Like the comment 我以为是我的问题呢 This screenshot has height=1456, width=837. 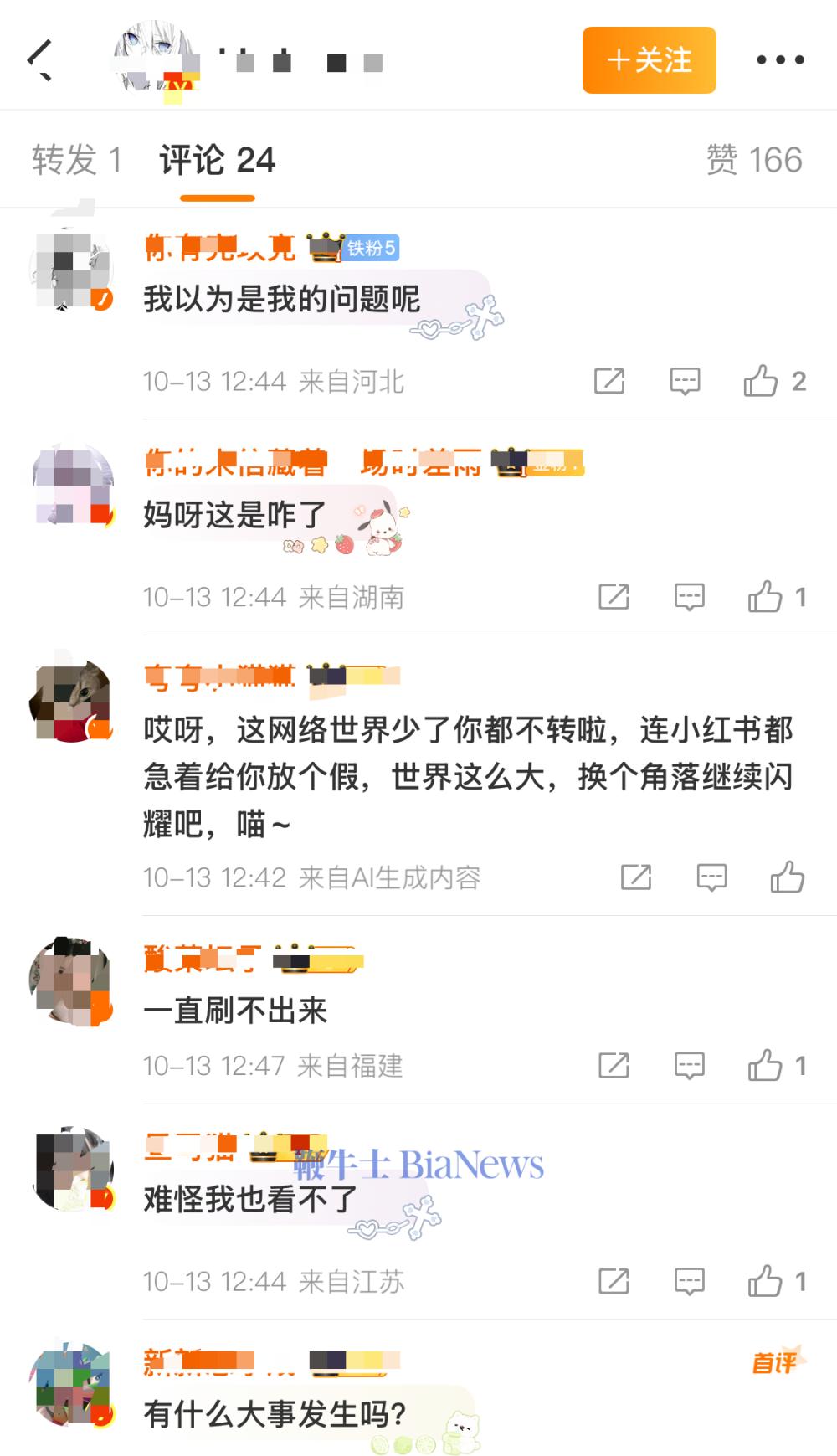pyautogui.click(x=761, y=381)
